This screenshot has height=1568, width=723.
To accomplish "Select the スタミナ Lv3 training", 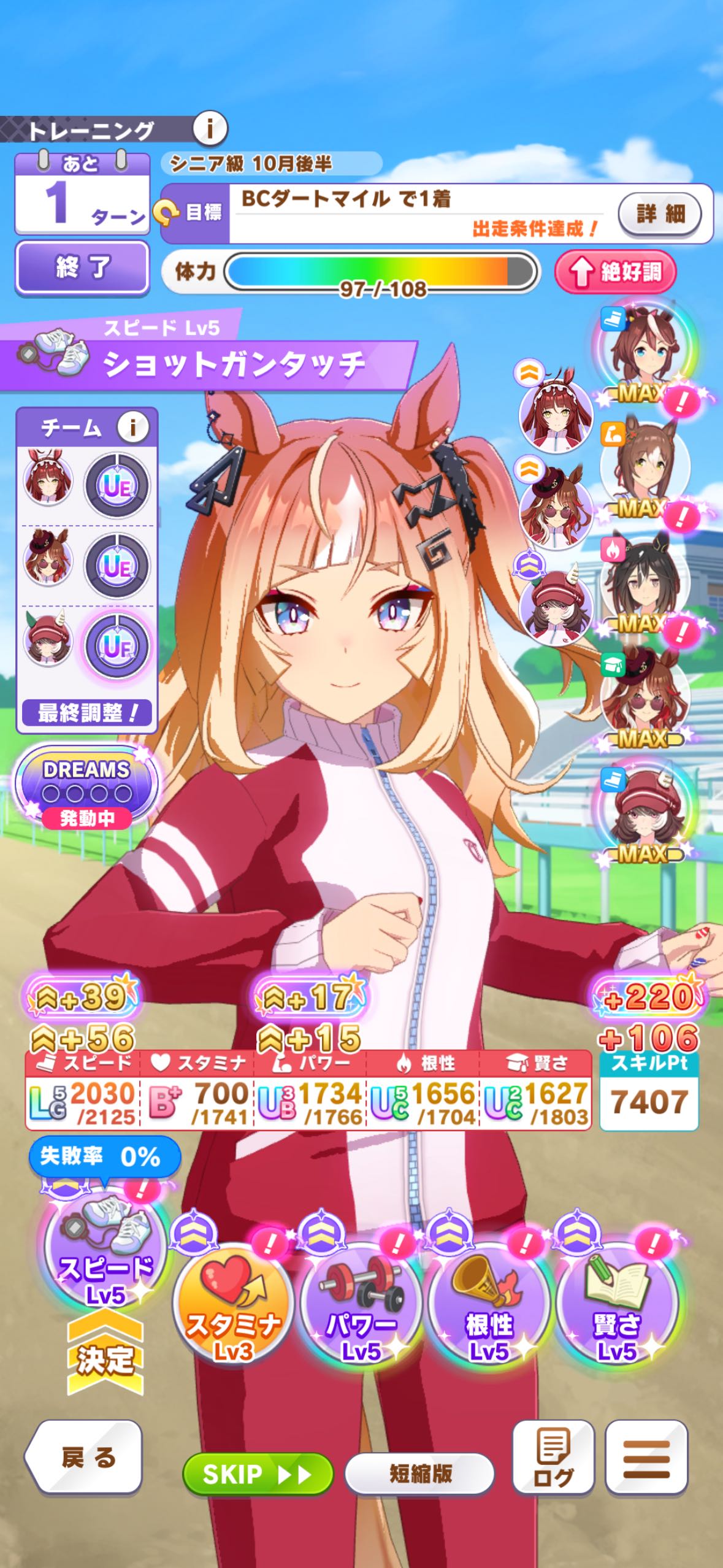I will (232, 1304).
